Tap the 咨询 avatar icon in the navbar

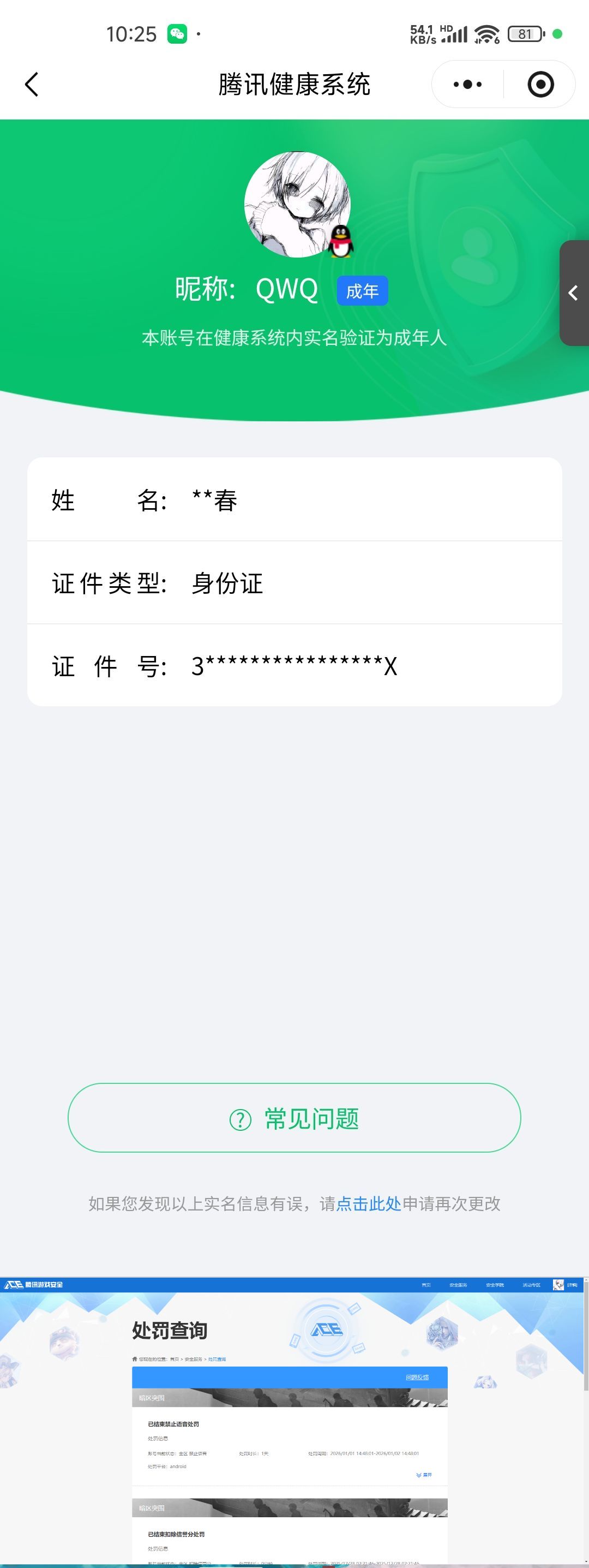558,1286
